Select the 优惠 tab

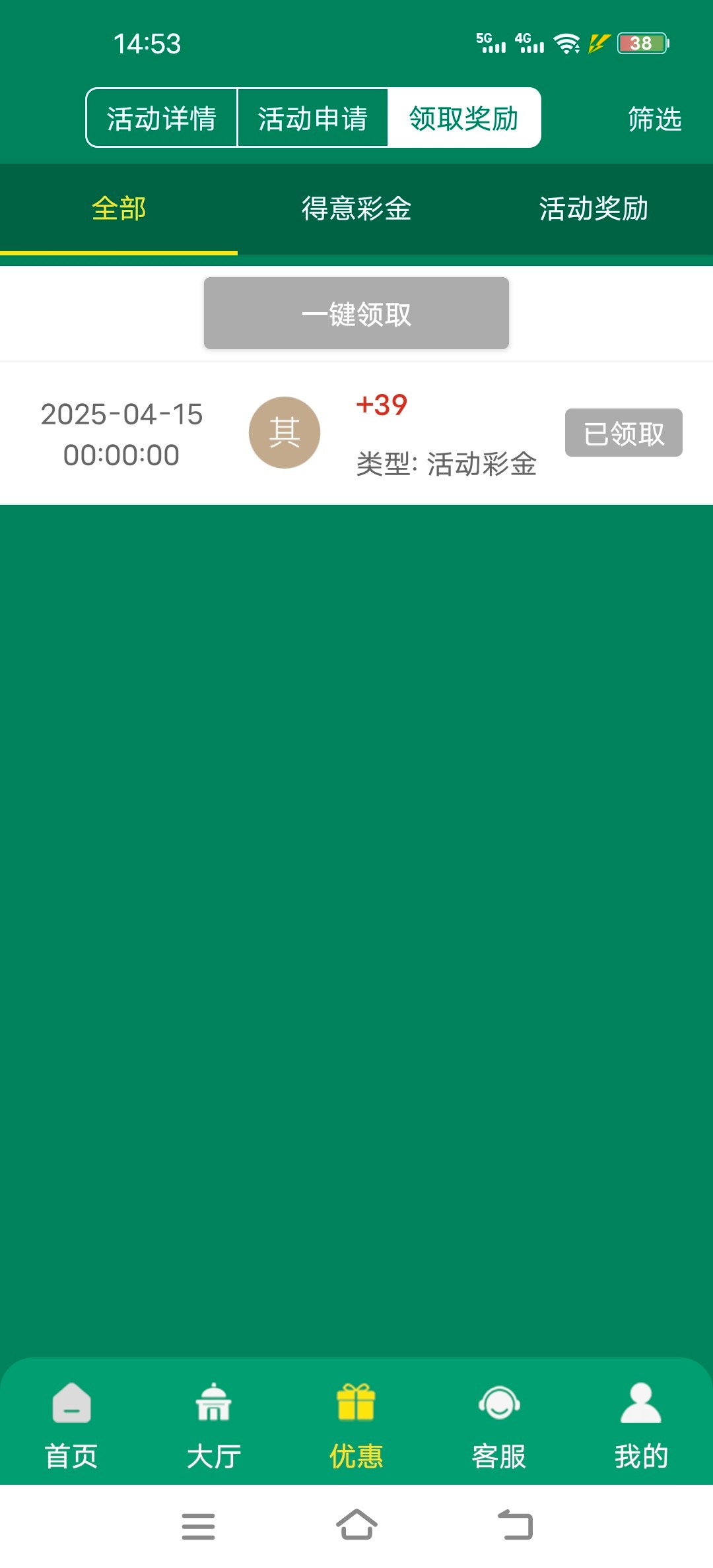click(356, 1425)
